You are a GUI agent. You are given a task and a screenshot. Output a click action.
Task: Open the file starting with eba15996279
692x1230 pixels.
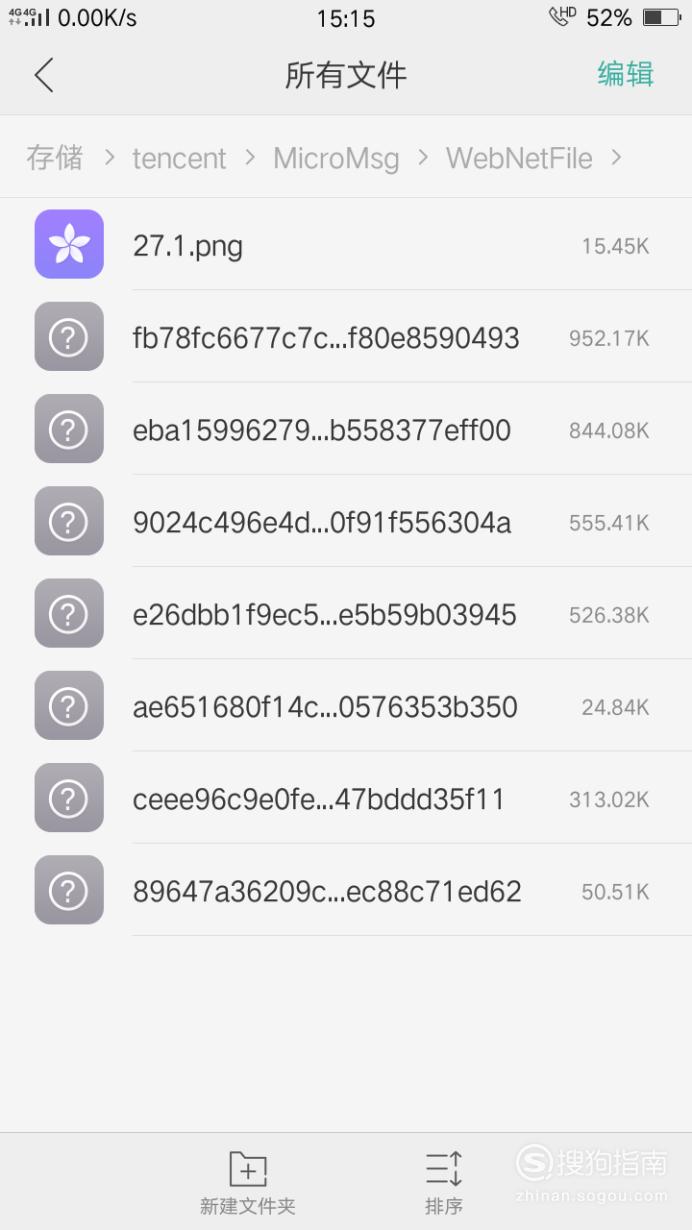[346, 429]
